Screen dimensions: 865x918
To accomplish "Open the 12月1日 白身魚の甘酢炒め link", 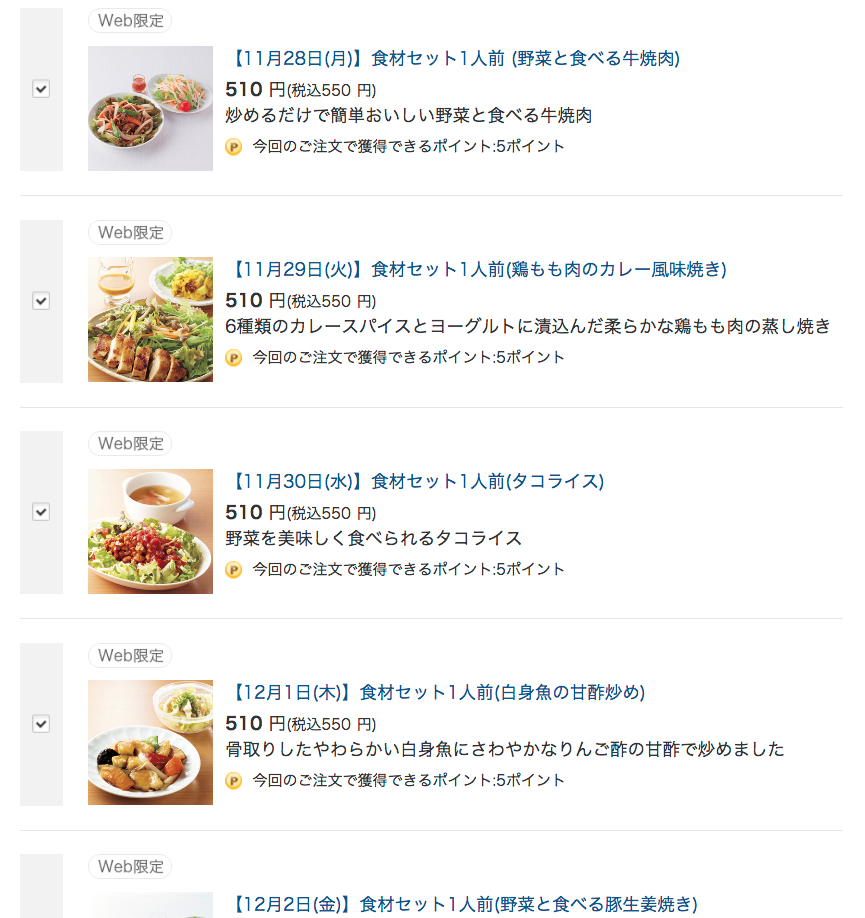I will pos(437,693).
